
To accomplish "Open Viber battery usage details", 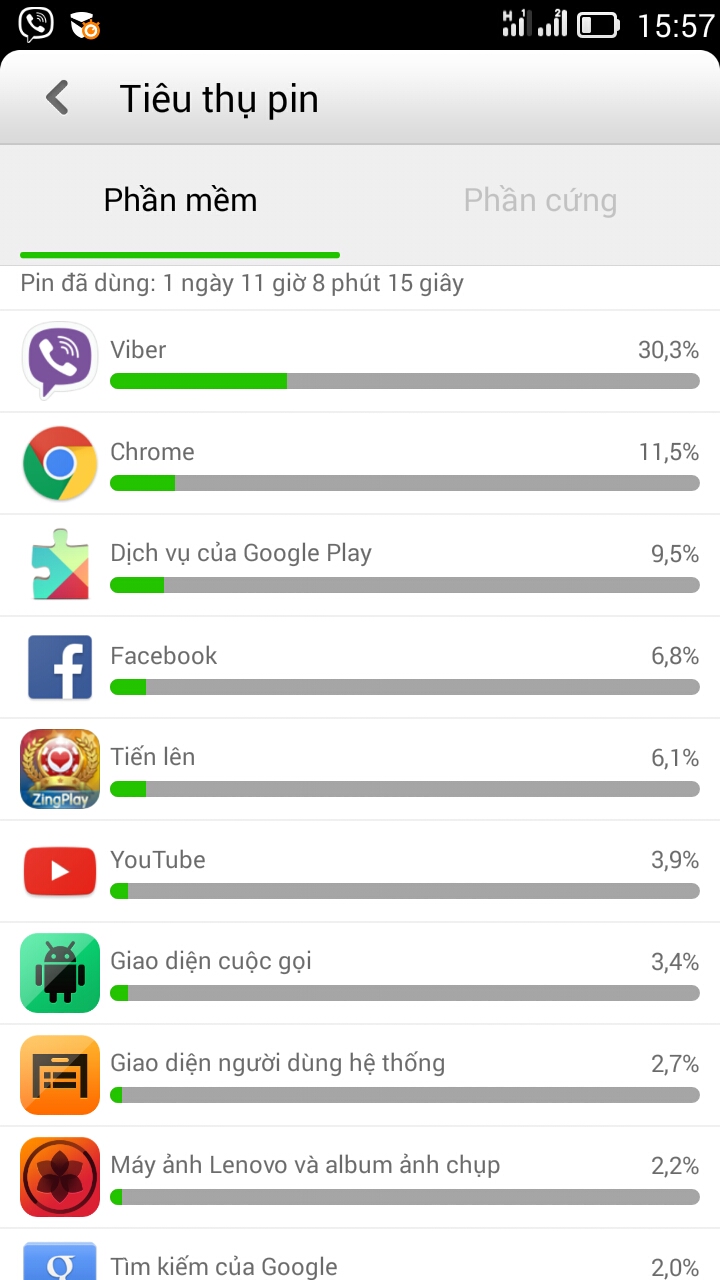I will coord(360,362).
